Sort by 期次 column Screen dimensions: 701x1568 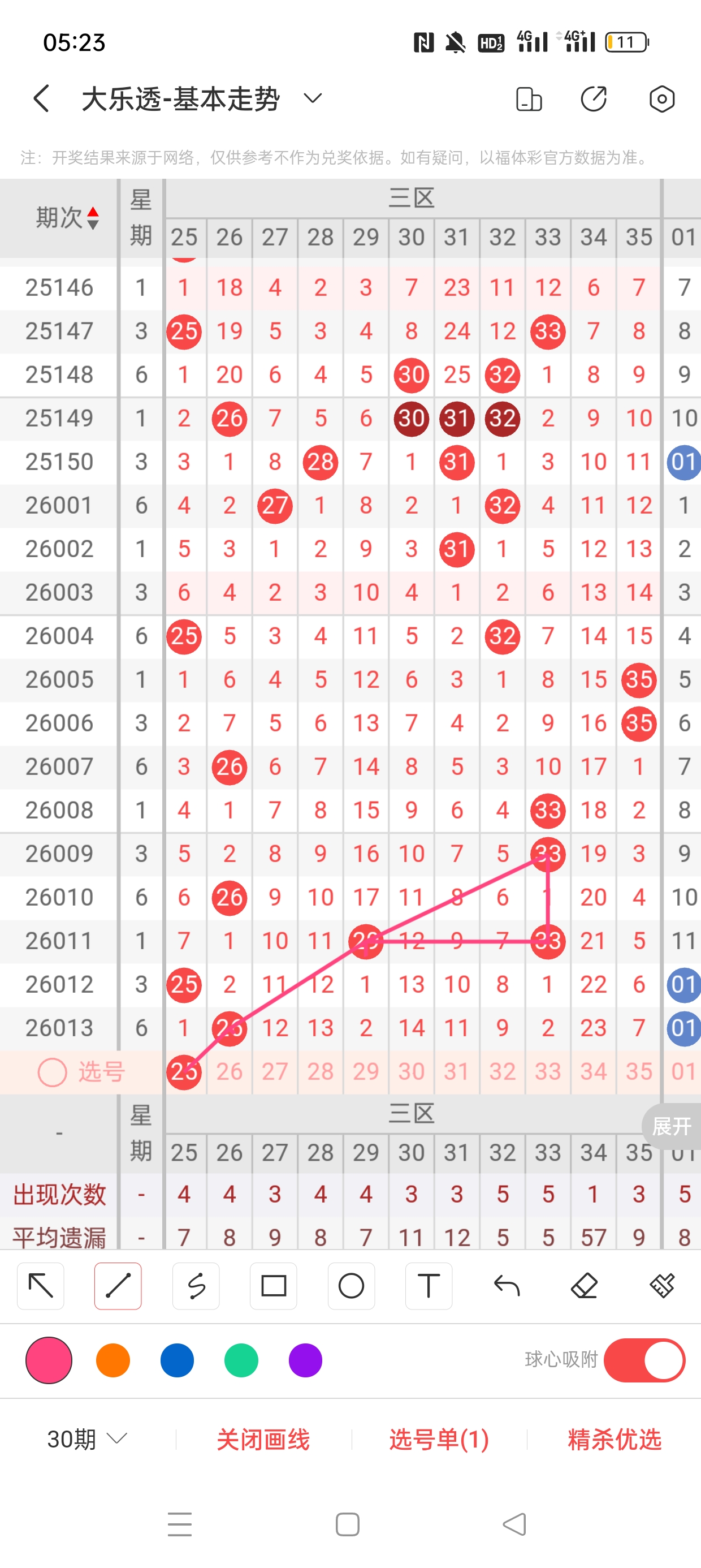[x=67, y=218]
